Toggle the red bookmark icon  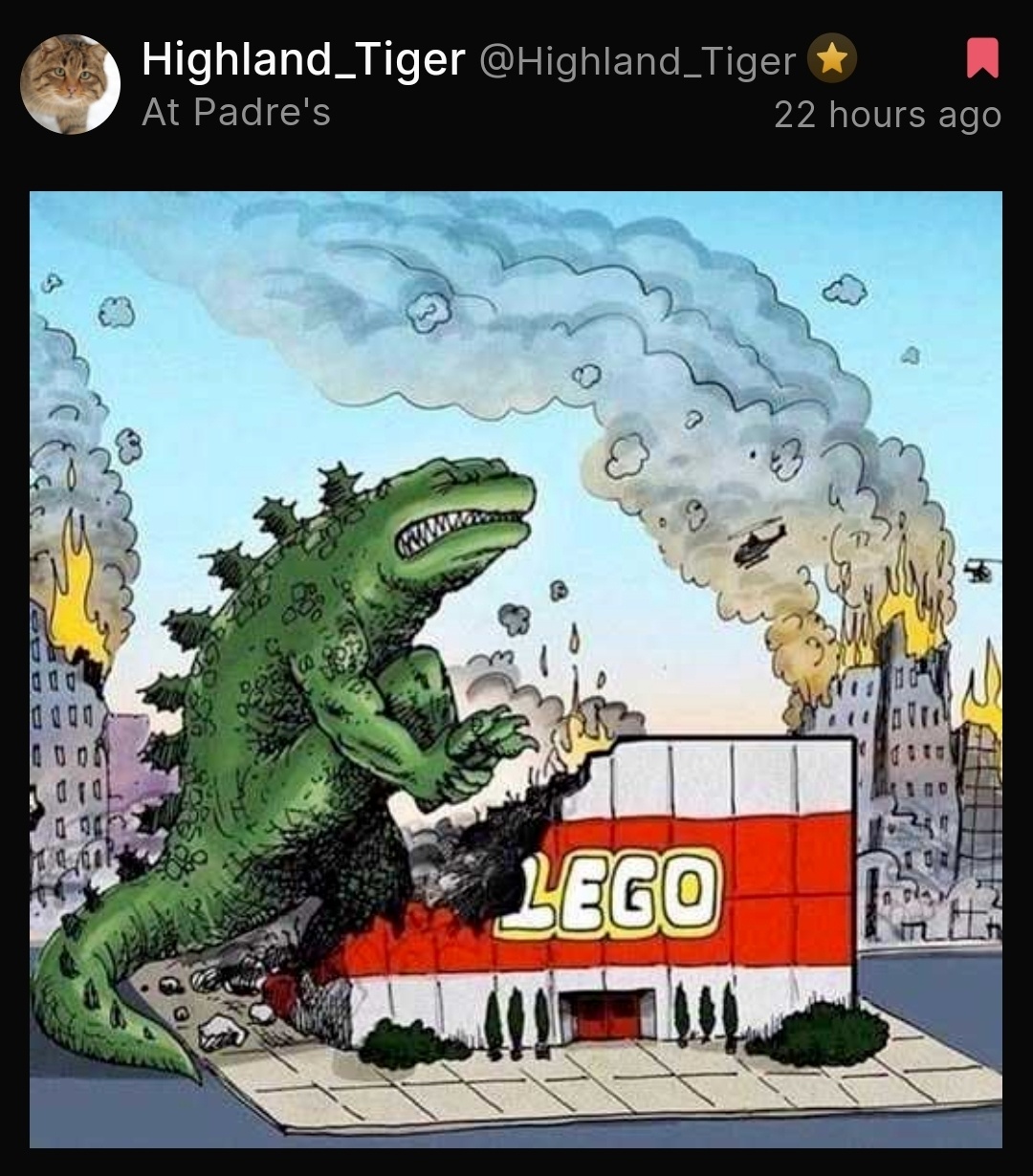point(982,58)
